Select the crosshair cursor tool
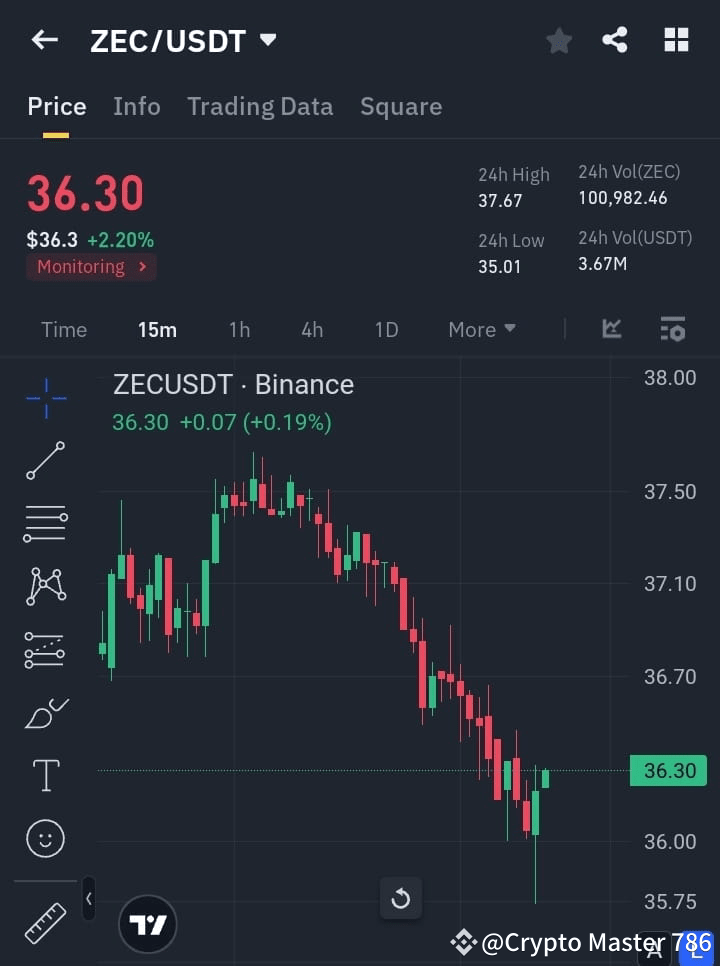Viewport: 720px width, 966px height. point(45,398)
